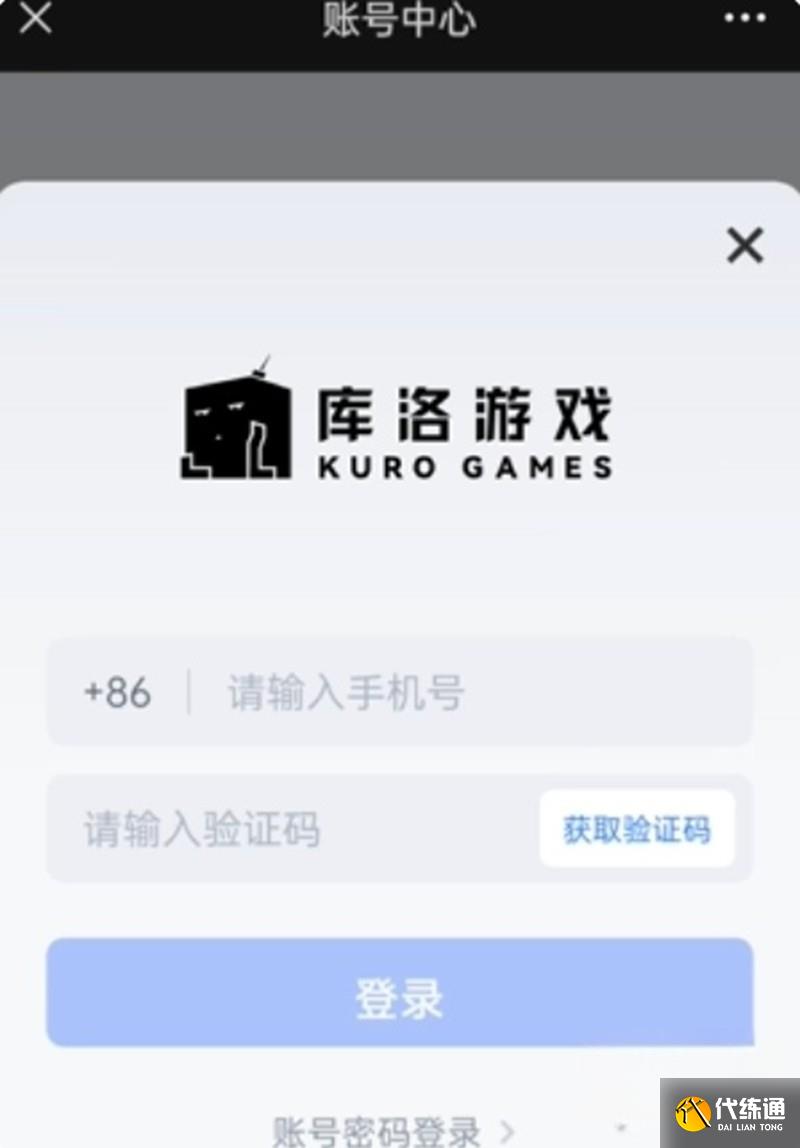The width and height of the screenshot is (800, 1148).
Task: Dismiss the Kuro Games login dialog
Action: pyautogui.click(x=744, y=245)
